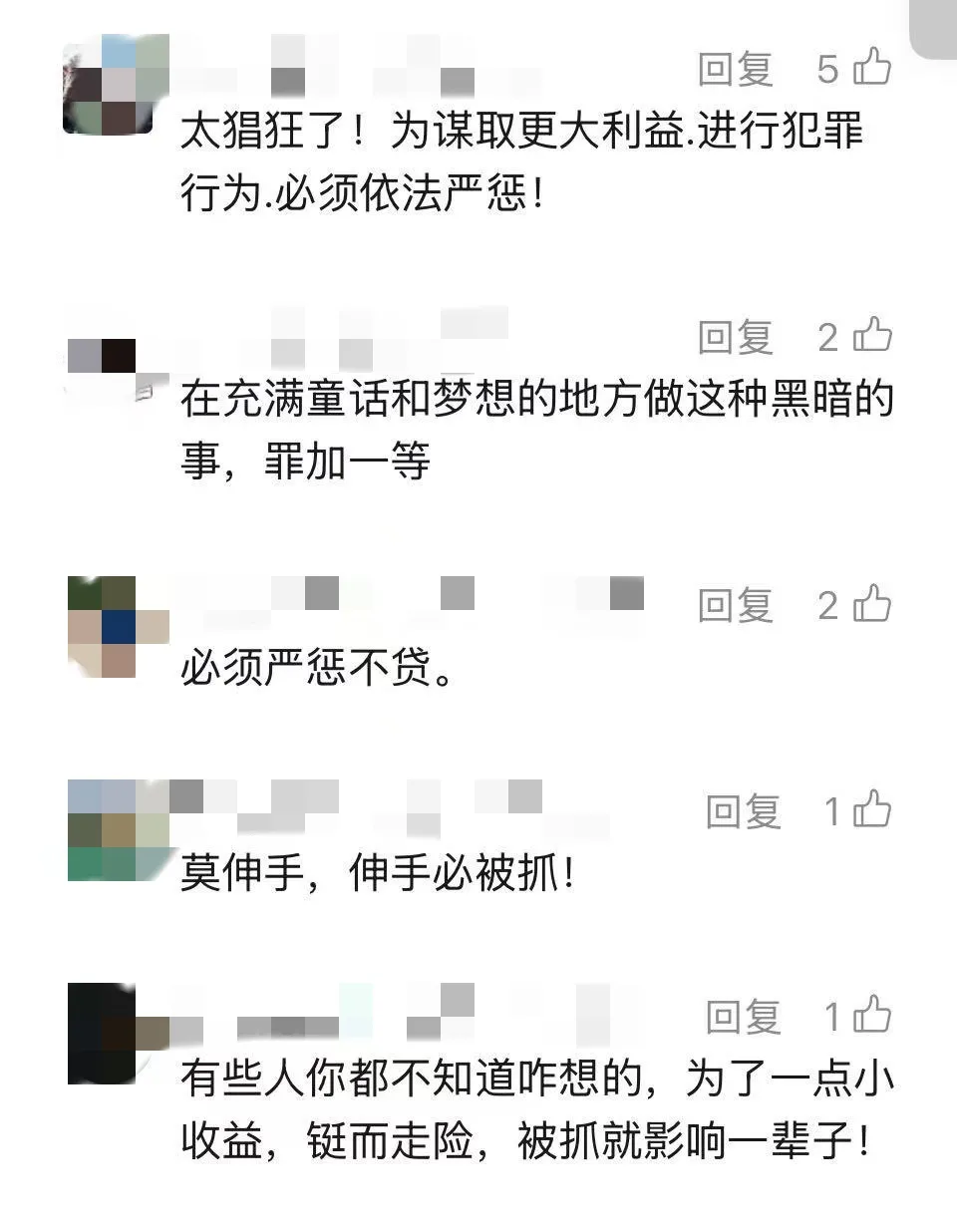Image resolution: width=957 pixels, height=1232 pixels.
Task: Give a thumbs up to the 童话和梦想 comment
Action: 872,335
